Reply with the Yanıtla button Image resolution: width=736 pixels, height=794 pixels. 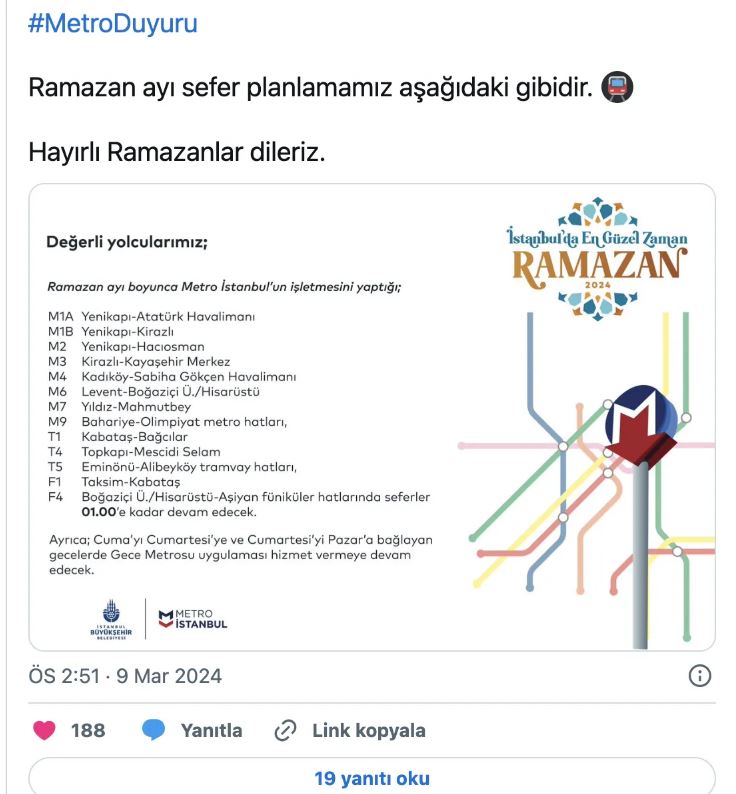193,730
